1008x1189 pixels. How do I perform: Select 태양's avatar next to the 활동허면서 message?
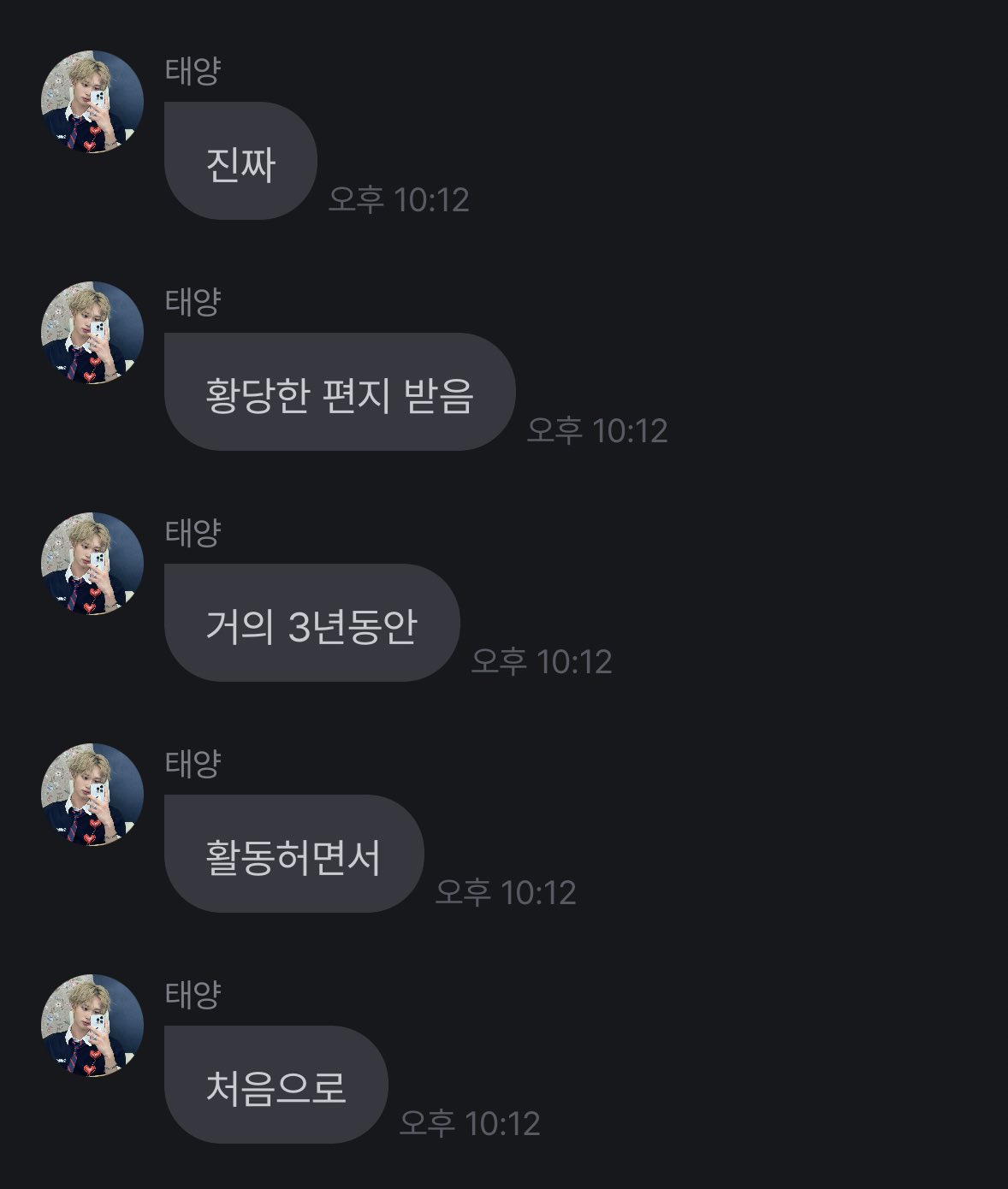92,795
